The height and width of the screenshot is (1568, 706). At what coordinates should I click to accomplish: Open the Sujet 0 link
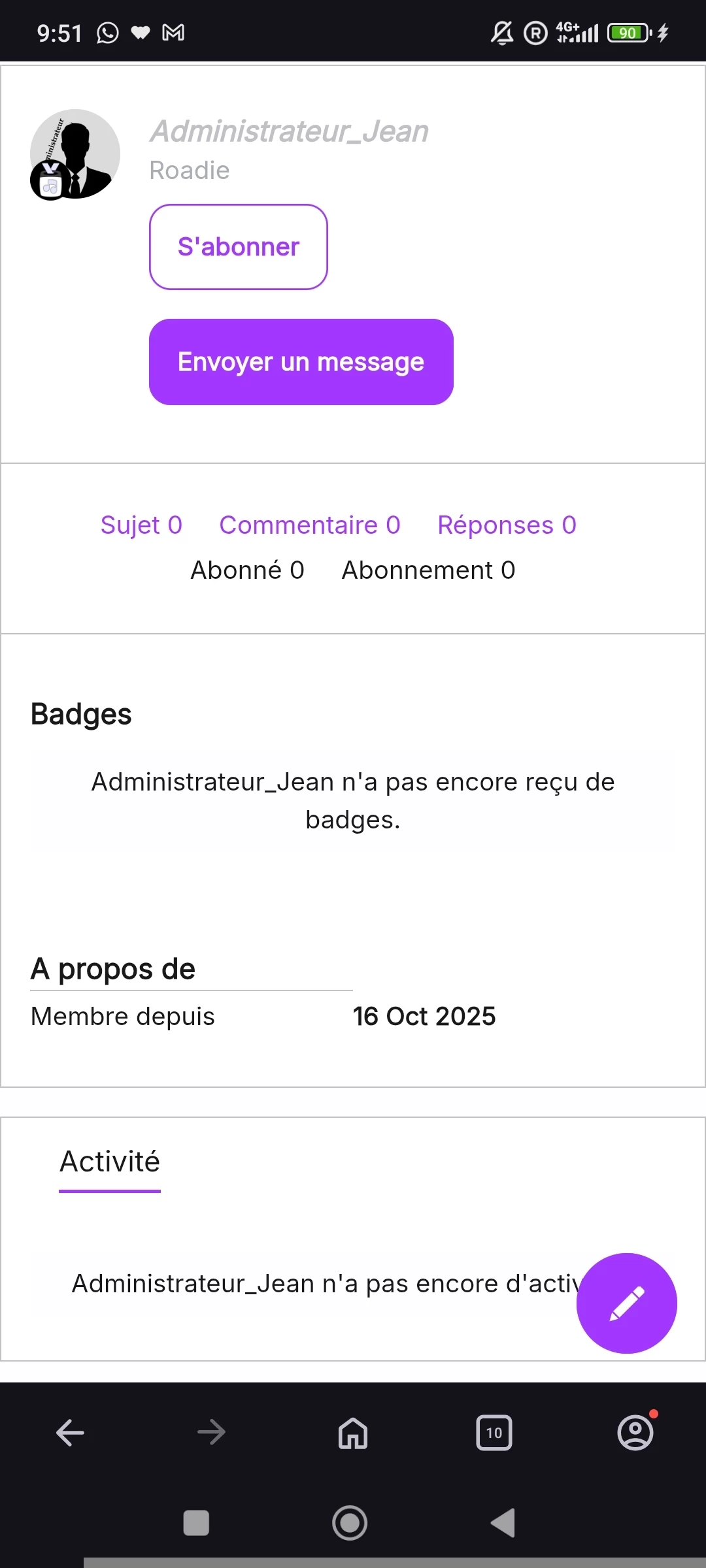[141, 525]
